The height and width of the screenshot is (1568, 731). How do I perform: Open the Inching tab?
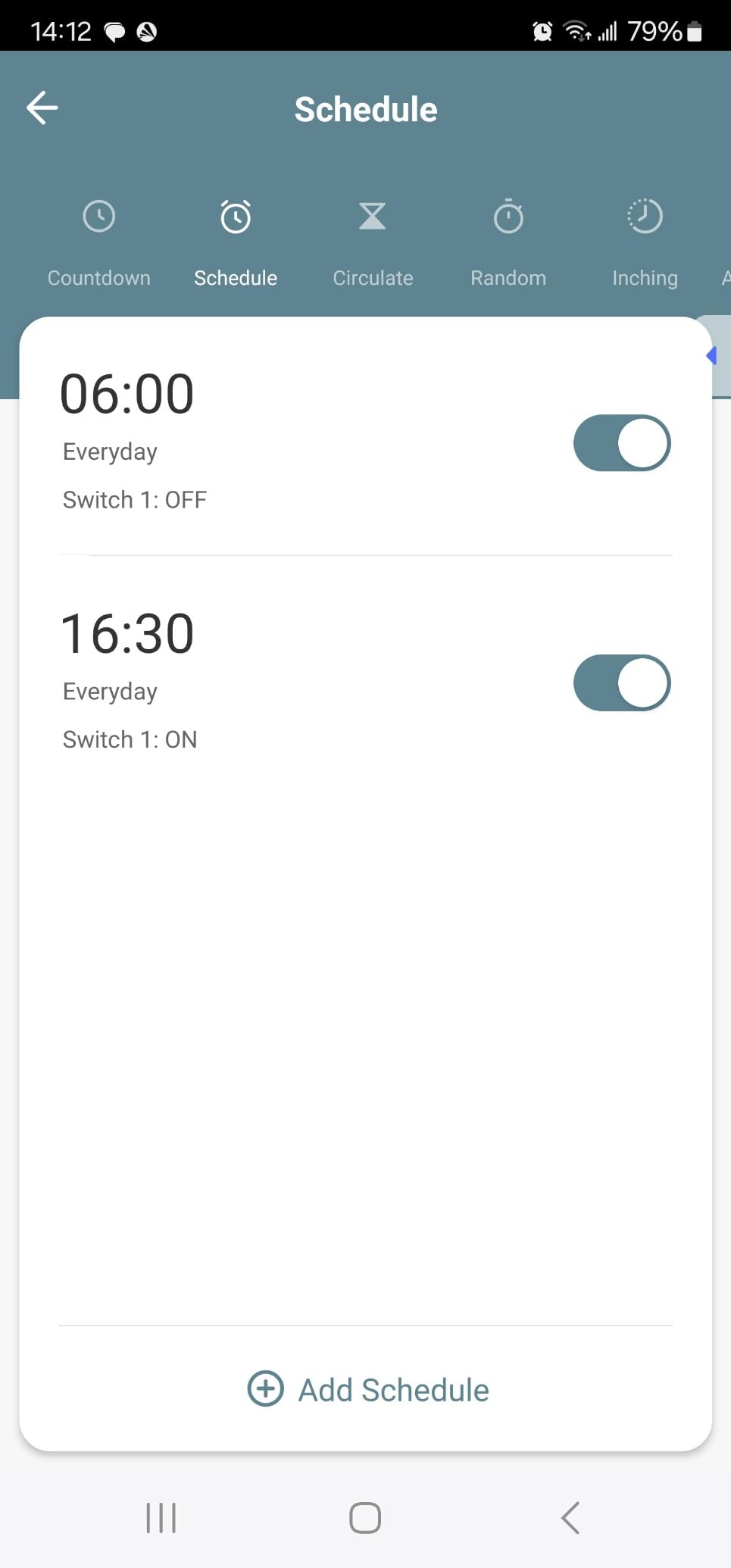[645, 244]
